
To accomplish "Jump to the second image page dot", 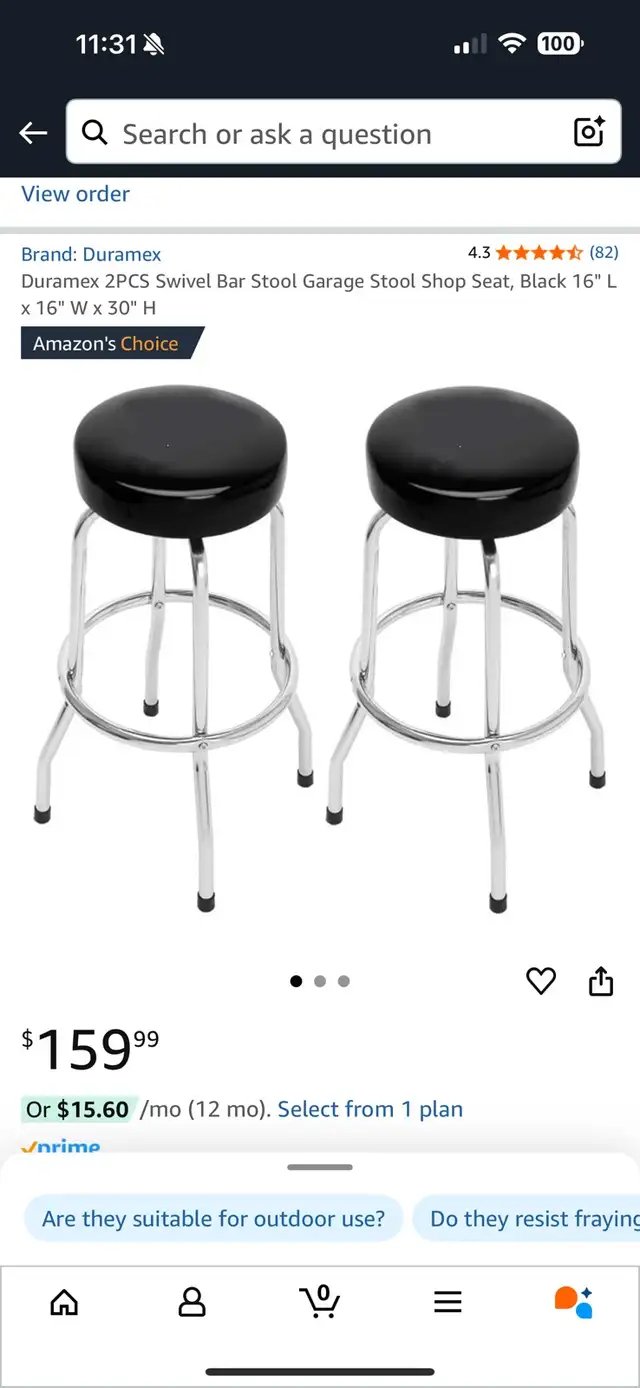I will pyautogui.click(x=320, y=981).
